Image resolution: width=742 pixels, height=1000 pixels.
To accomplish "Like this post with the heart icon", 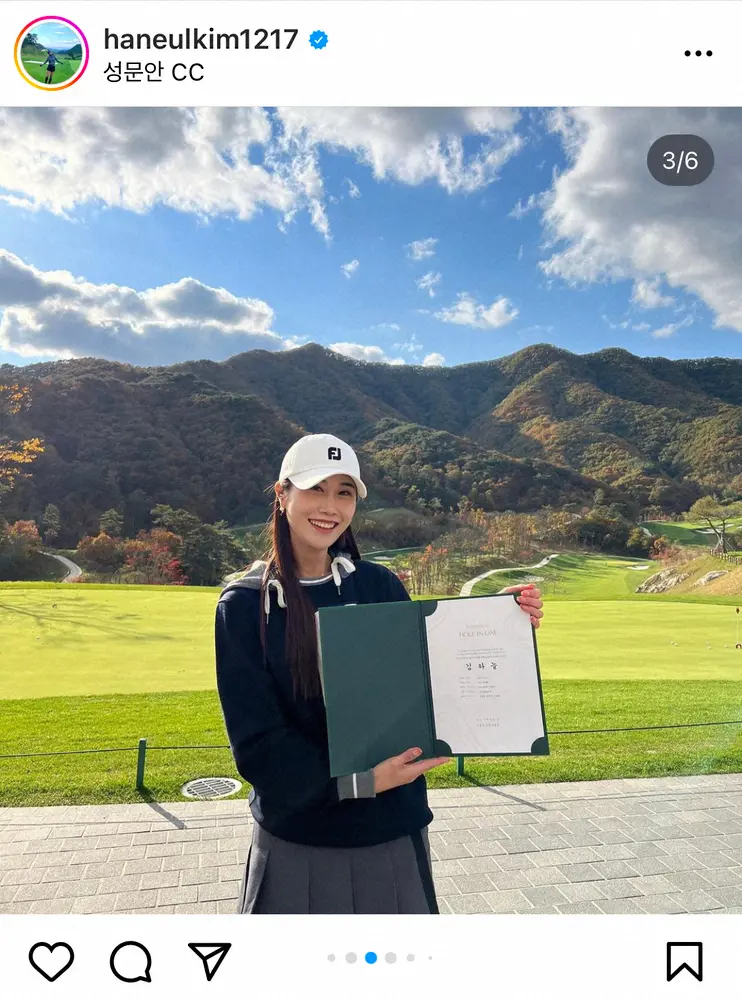I will 51,961.
